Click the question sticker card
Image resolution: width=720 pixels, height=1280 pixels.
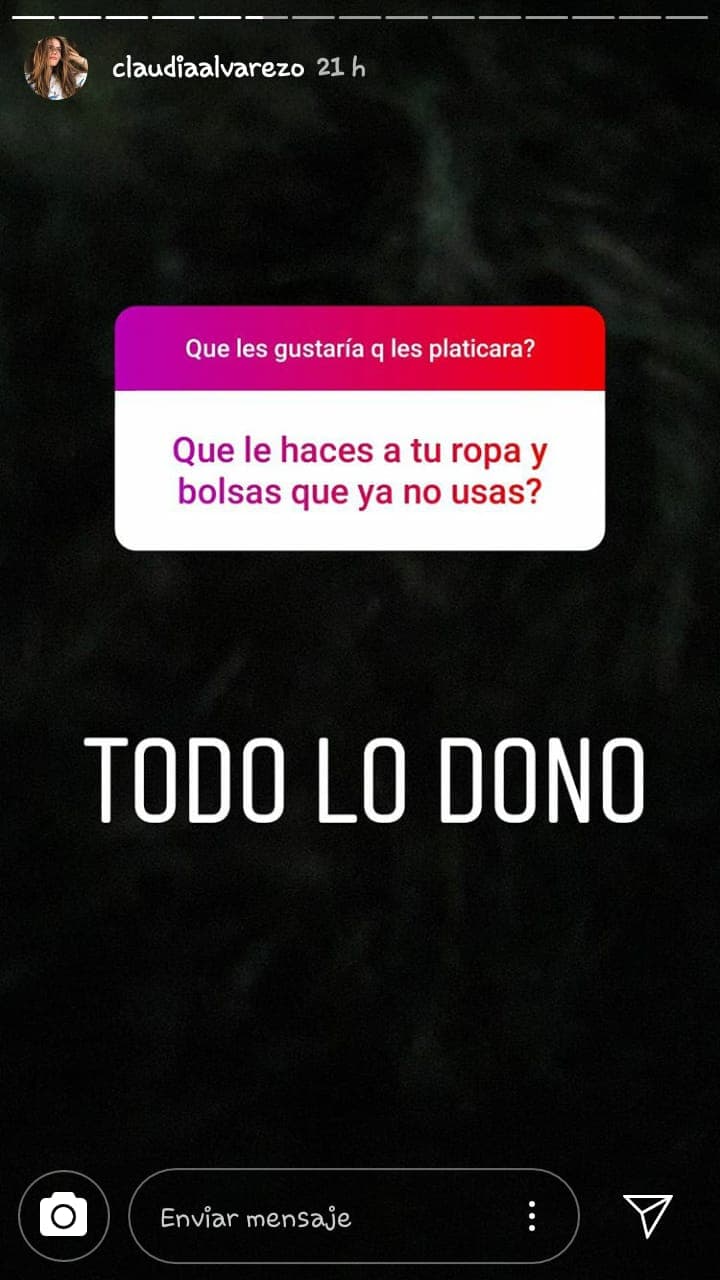[360, 432]
